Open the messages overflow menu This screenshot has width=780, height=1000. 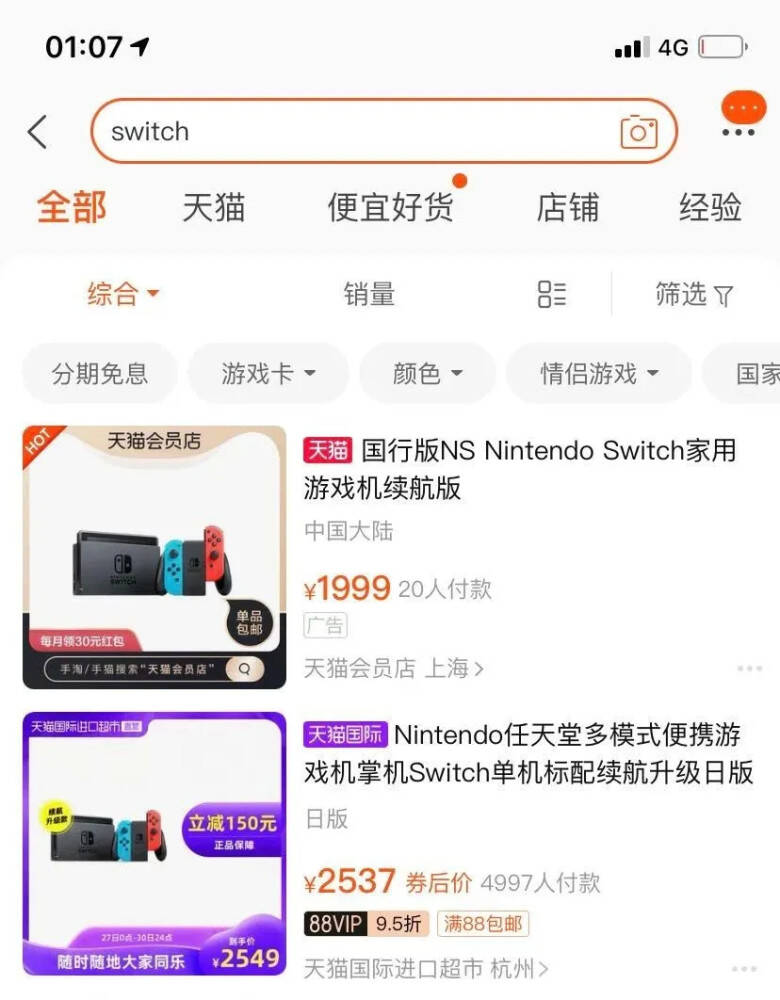[x=741, y=119]
